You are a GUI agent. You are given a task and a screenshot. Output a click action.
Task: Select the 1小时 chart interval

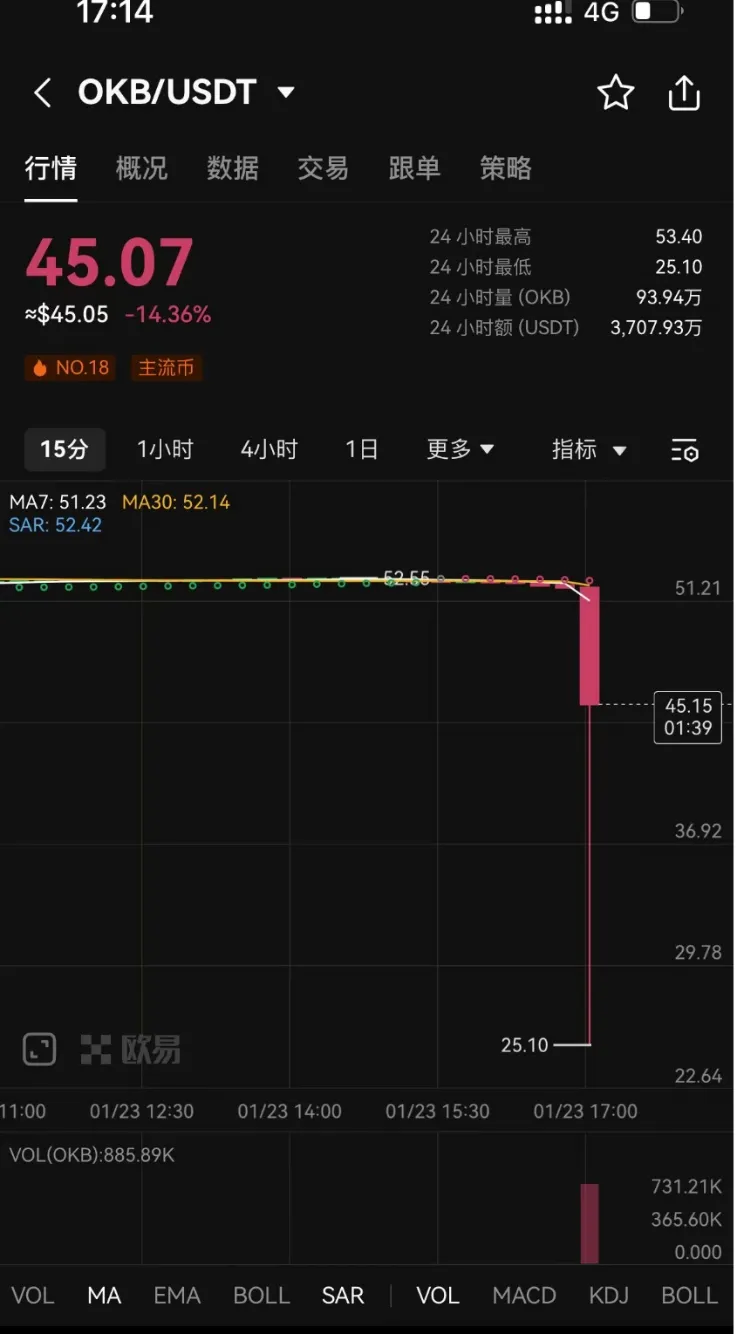[x=165, y=450]
